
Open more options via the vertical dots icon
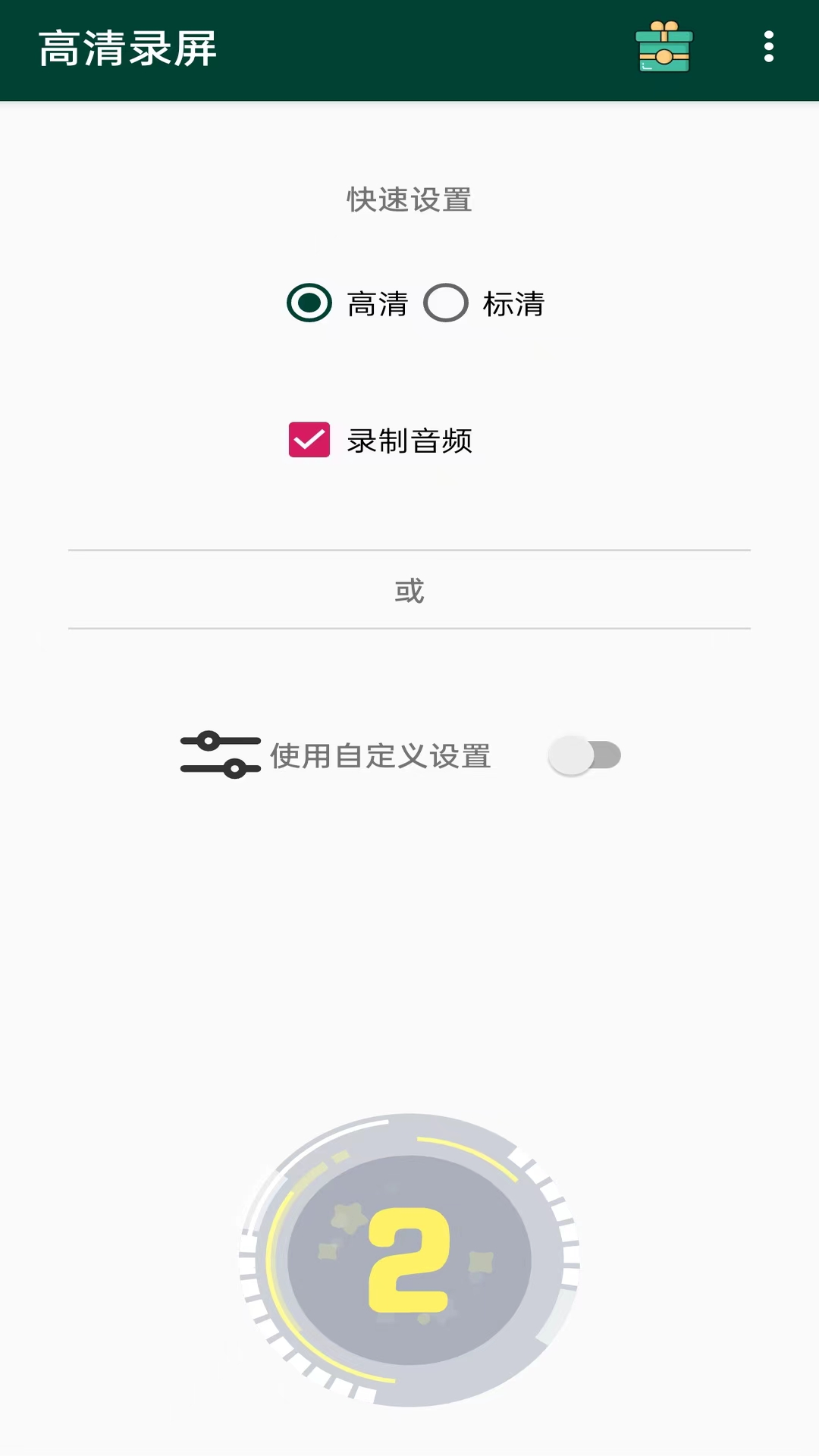(768, 45)
